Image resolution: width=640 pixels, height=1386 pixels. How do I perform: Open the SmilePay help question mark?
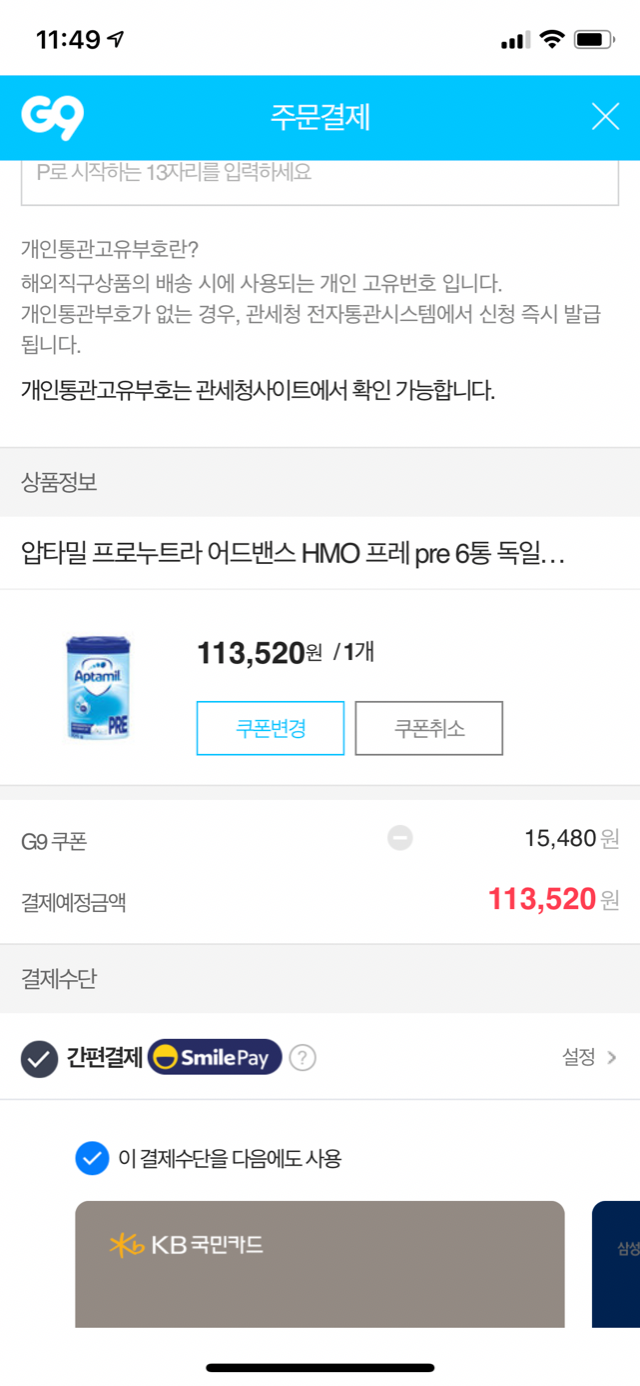[303, 1057]
